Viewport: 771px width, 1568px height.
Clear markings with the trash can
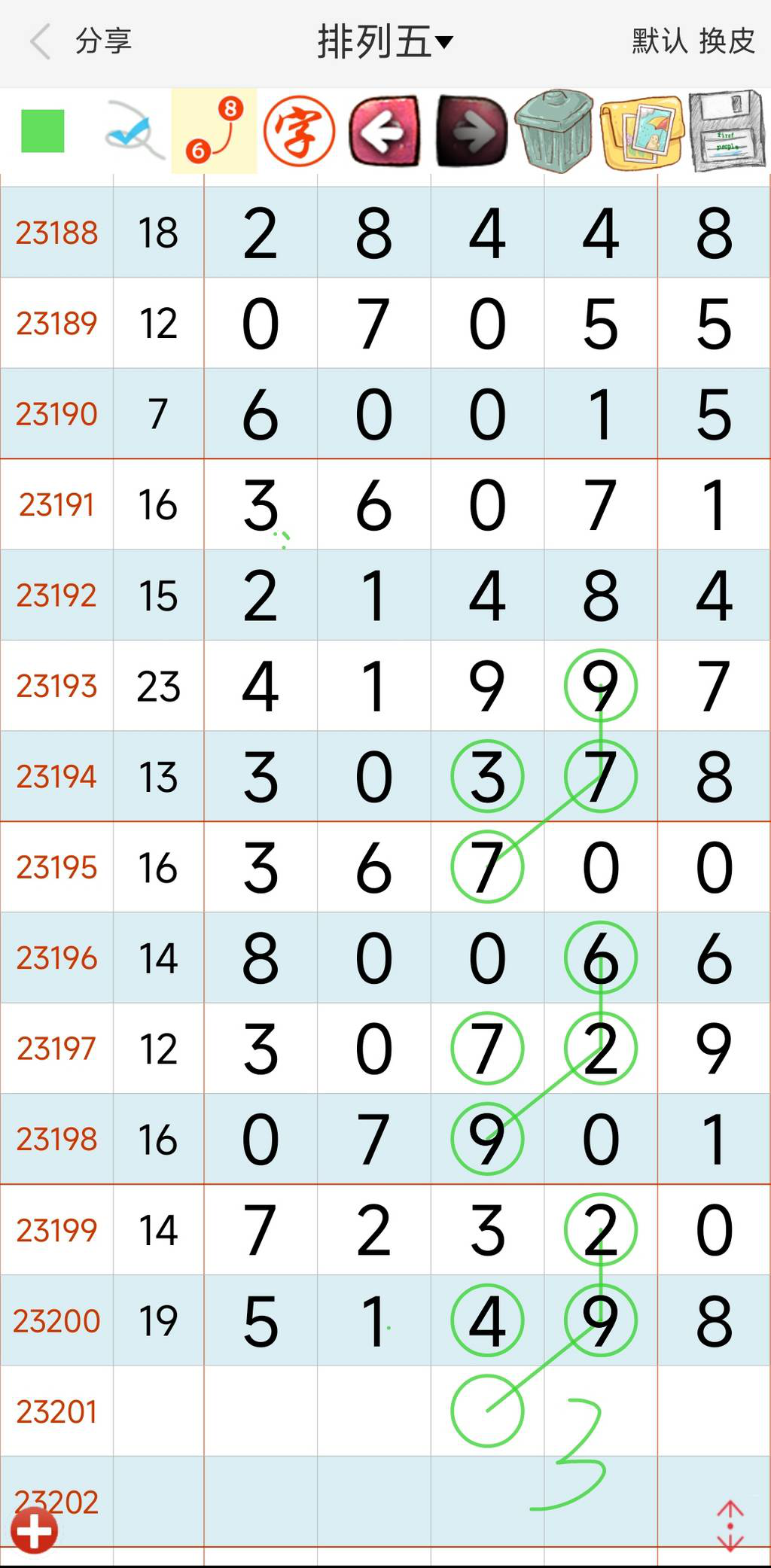[555, 131]
